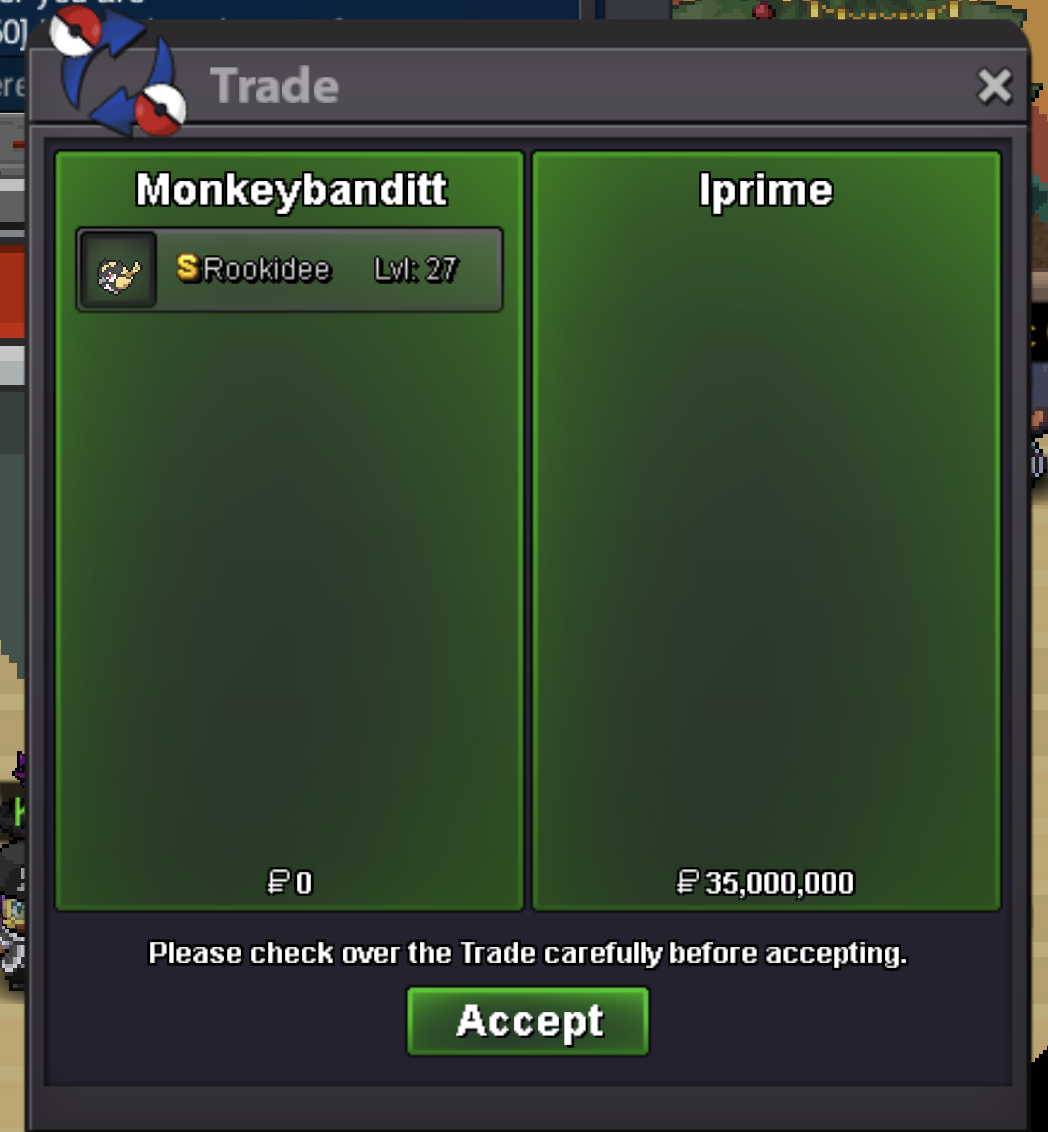The height and width of the screenshot is (1132, 1048).
Task: Accept the trade offer
Action: coord(528,1021)
